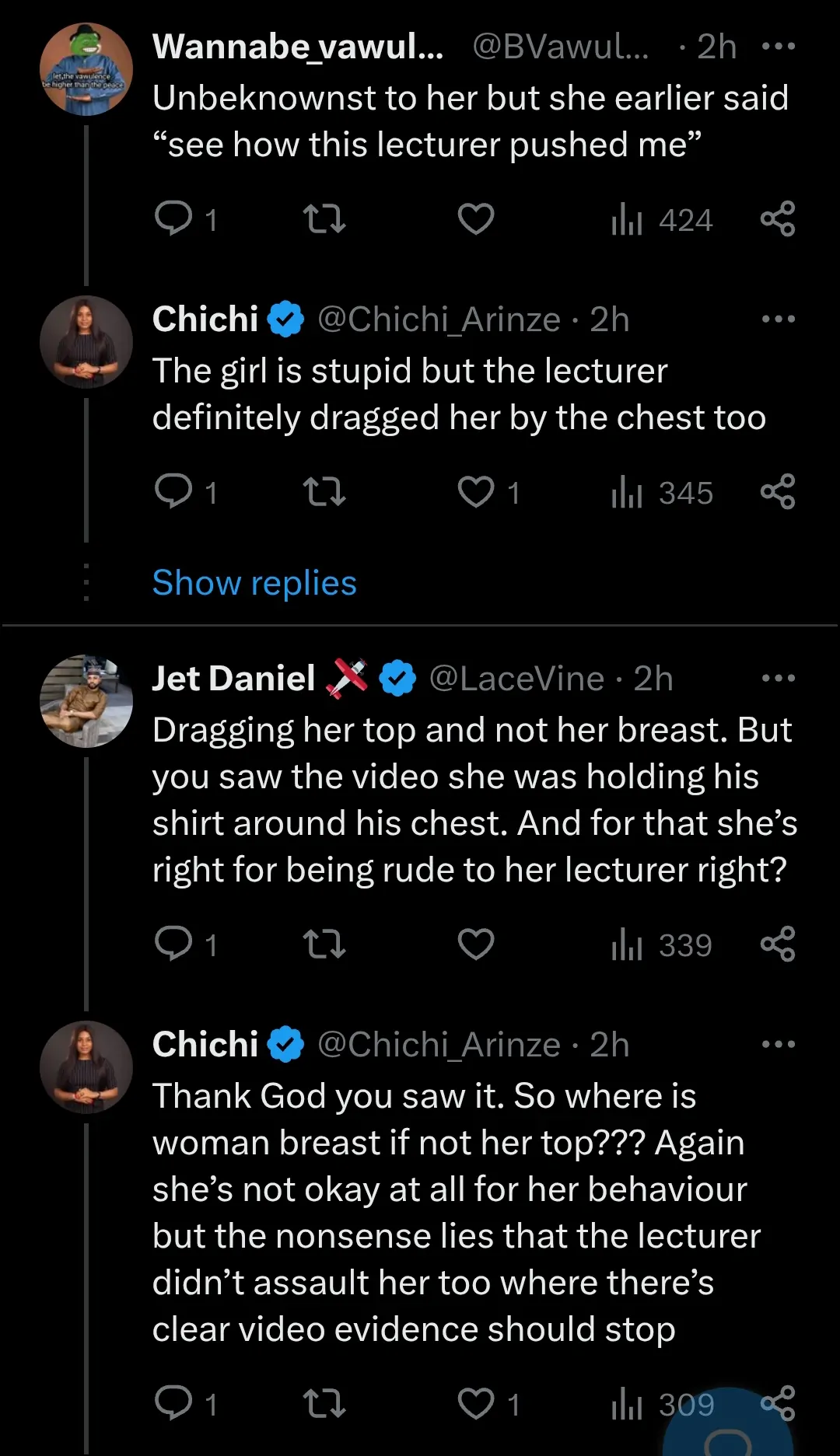Viewport: 840px width, 1456px height.
Task: Reply to Wannabe_vawulence's tweet
Action: click(173, 218)
